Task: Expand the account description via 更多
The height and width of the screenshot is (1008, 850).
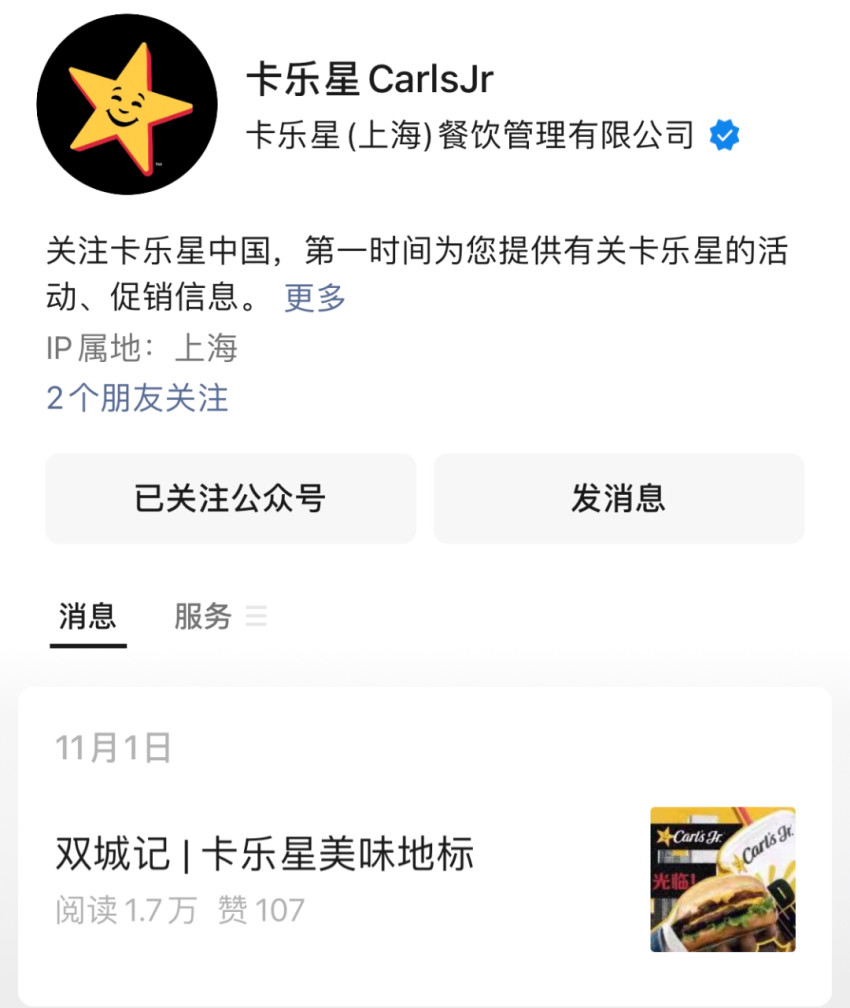Action: (x=315, y=297)
